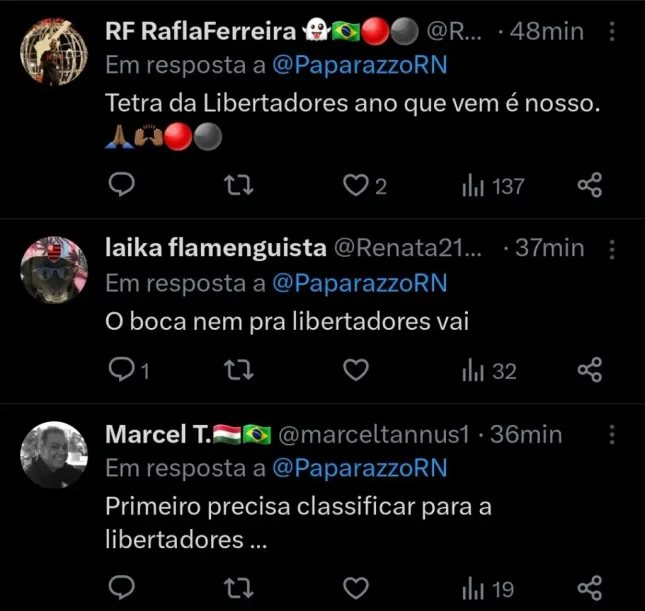Open Marcel T.'s profile avatar
645x611 pixels.
click(x=54, y=455)
